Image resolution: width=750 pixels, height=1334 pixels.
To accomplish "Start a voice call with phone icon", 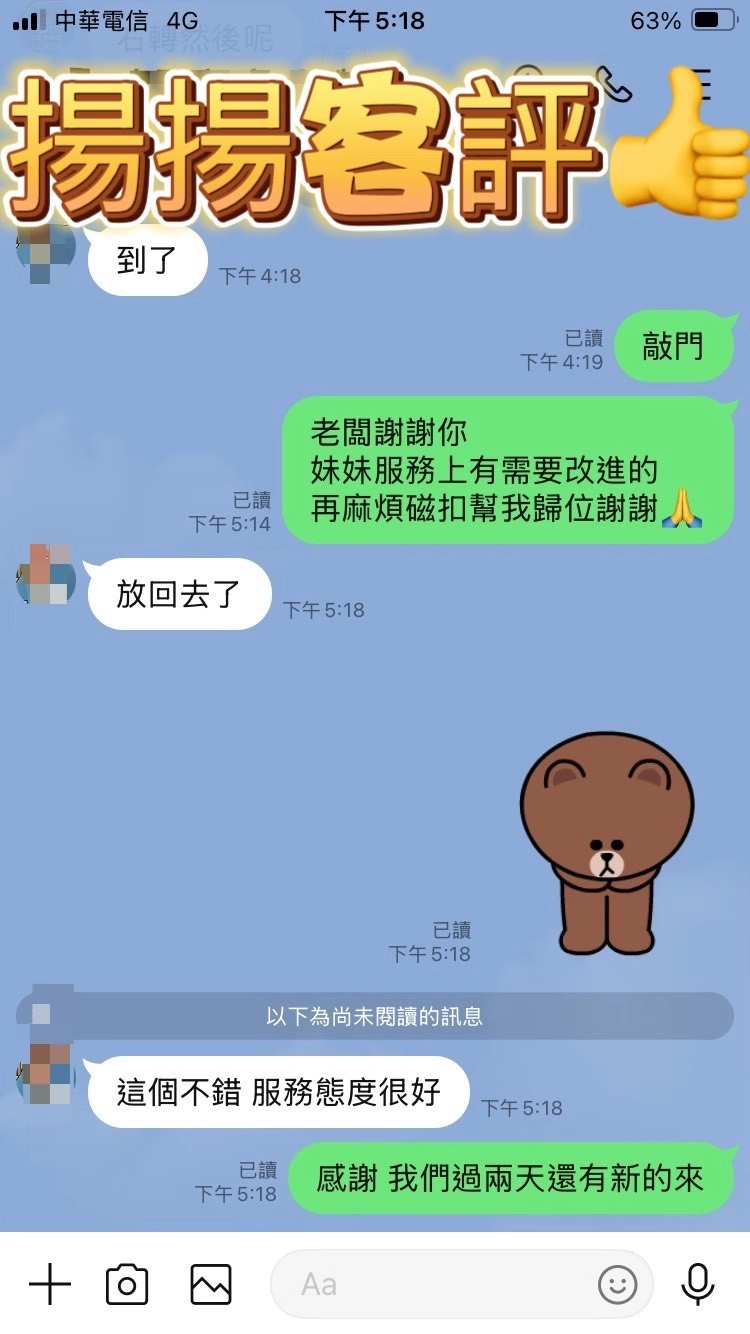I will click(x=613, y=84).
